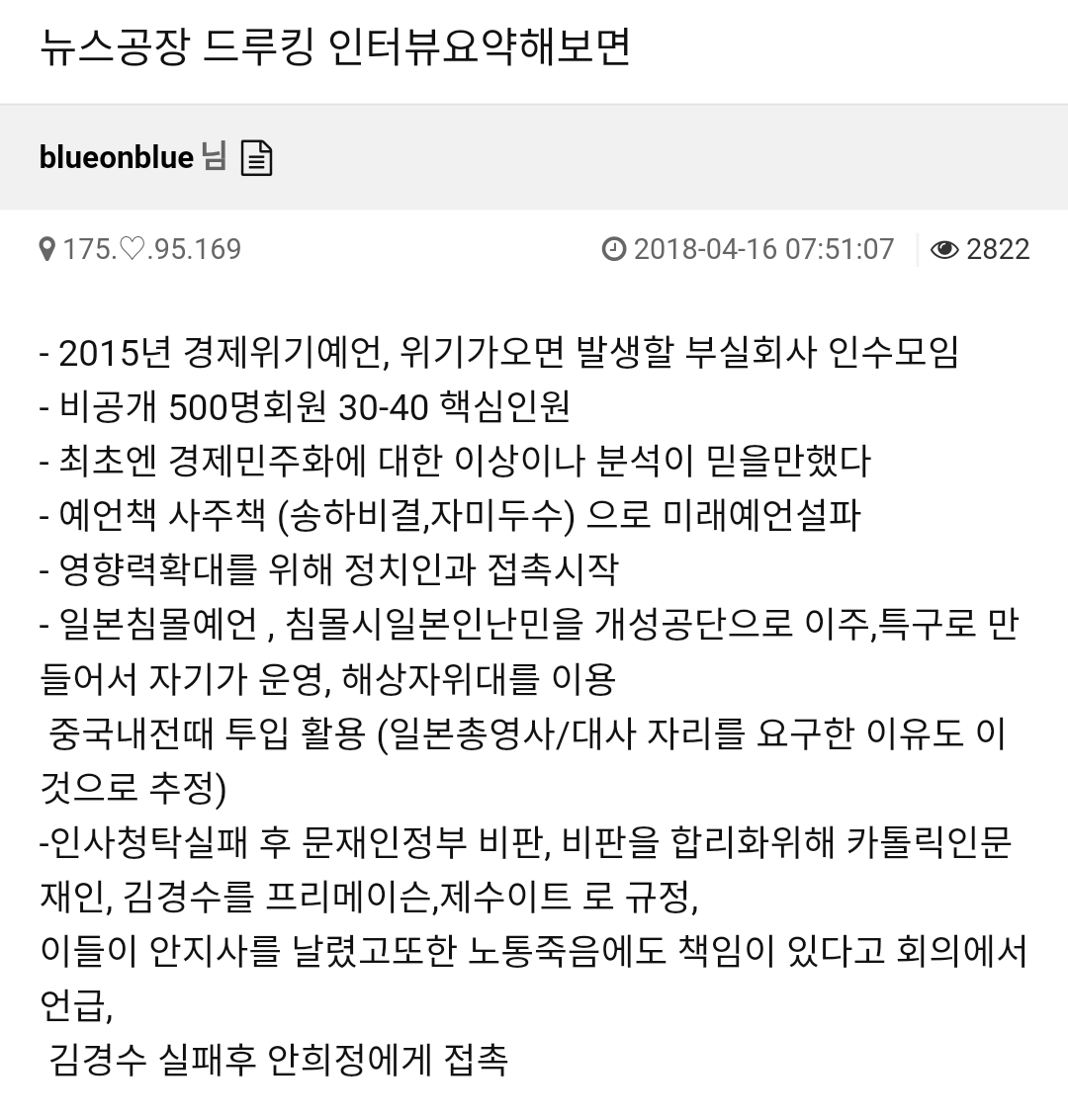Open blueonblue's user profile
1068x1120 pixels.
(x=117, y=157)
